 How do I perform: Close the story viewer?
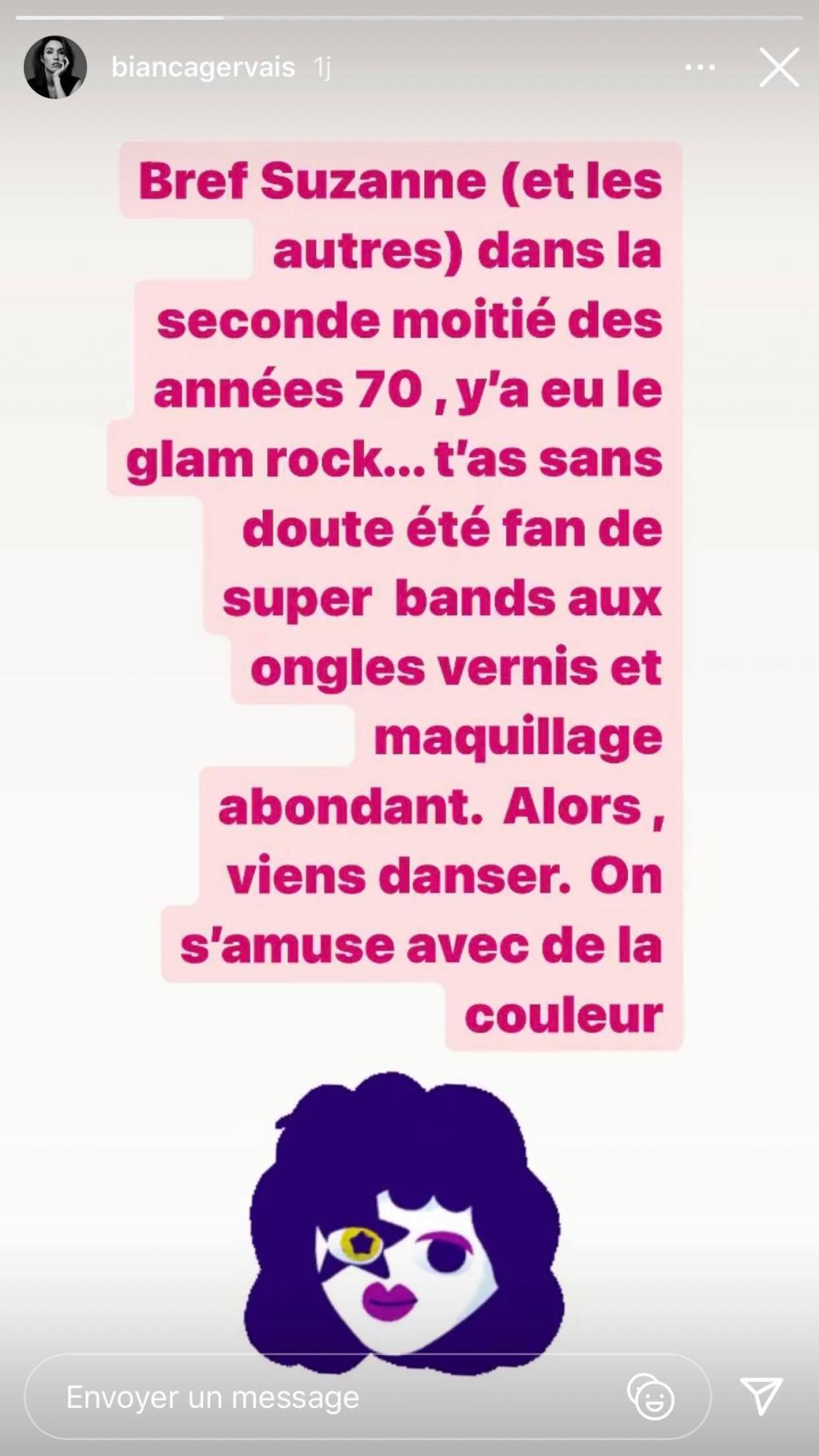[x=779, y=67]
